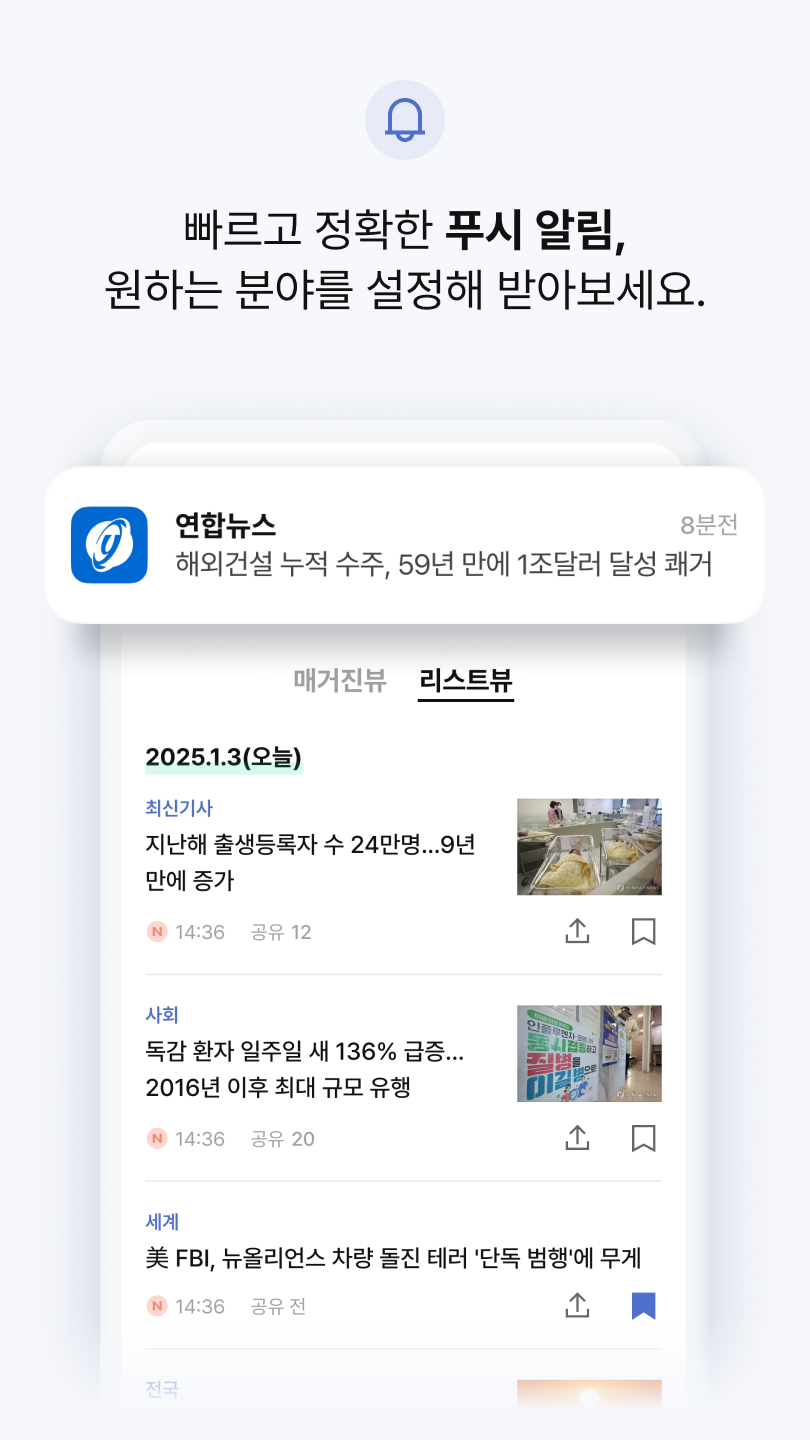810x1440 pixels.
Task: Bookmark the 독감 환자 article
Action: click(644, 1138)
